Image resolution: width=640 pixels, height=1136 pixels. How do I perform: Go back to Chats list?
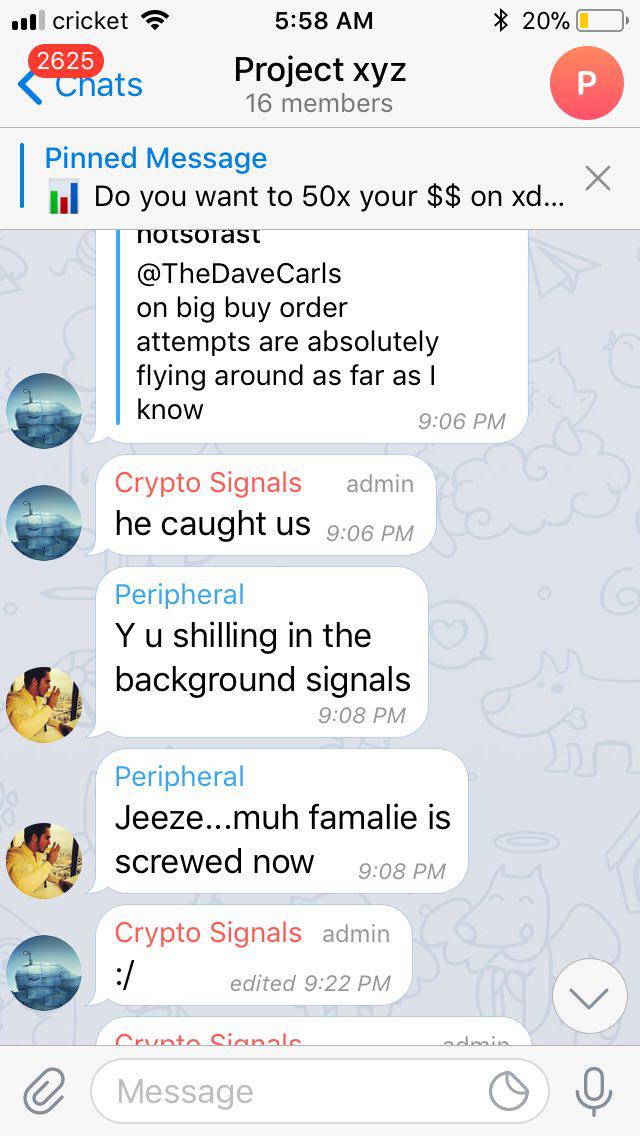[80, 85]
